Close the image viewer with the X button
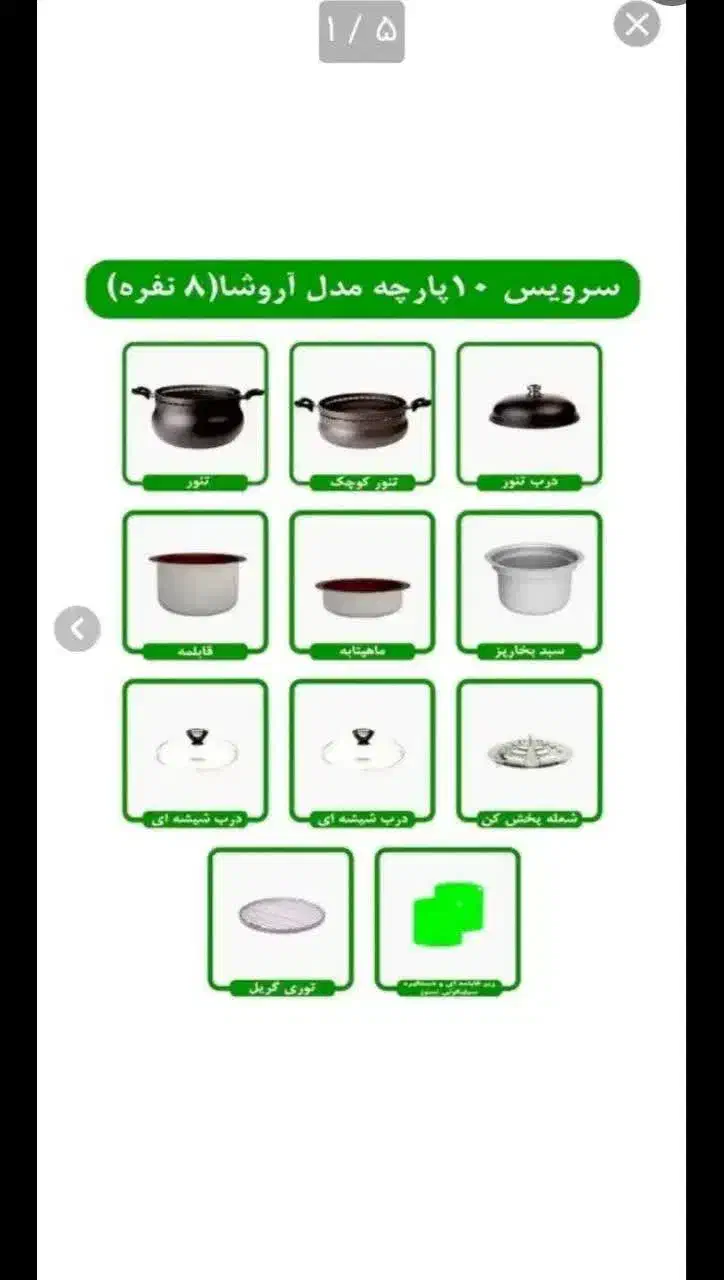The image size is (724, 1280). pos(636,25)
